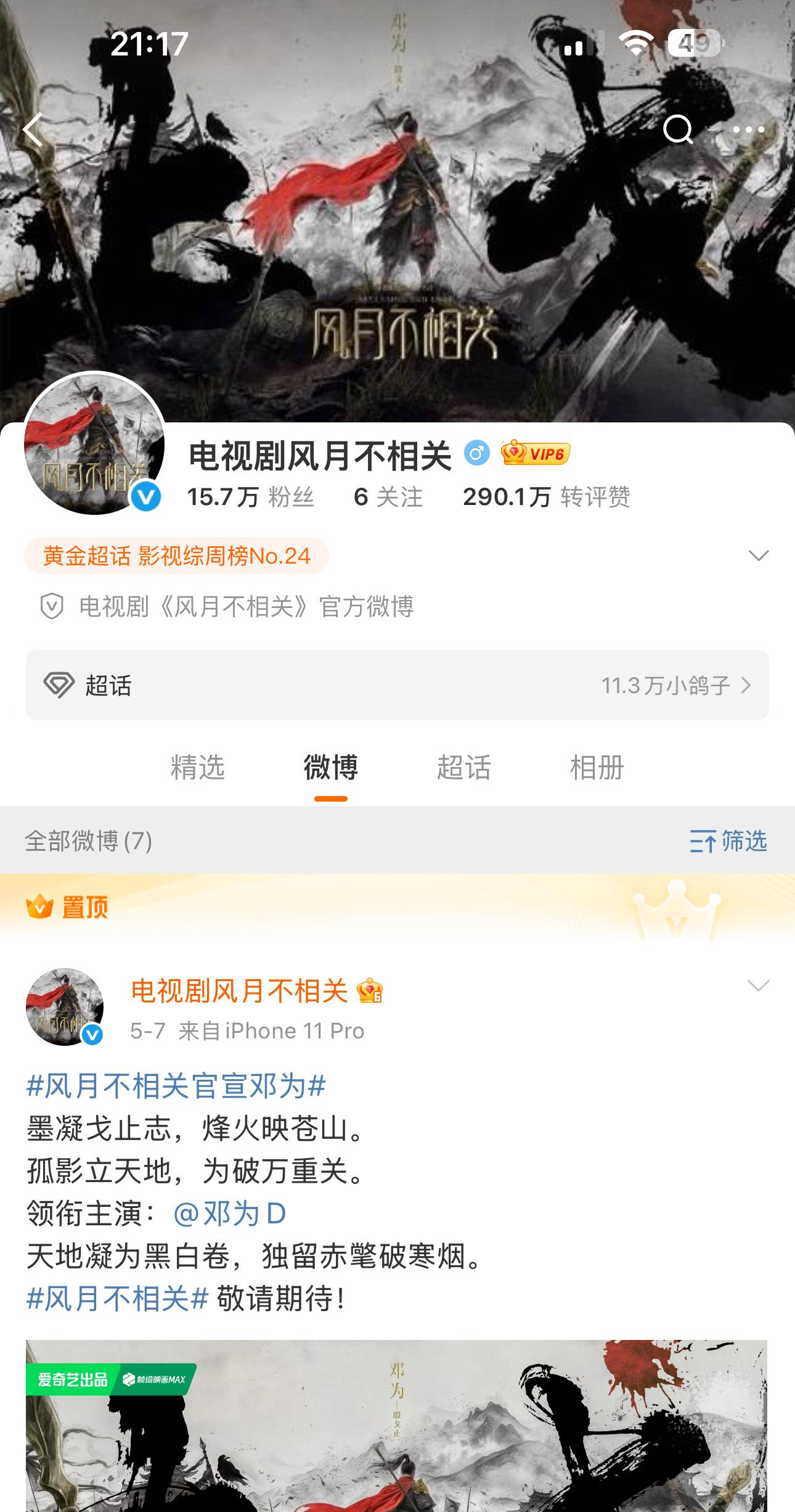Open VIP6 membership badge
Screen dimensions: 795x1512
[535, 454]
